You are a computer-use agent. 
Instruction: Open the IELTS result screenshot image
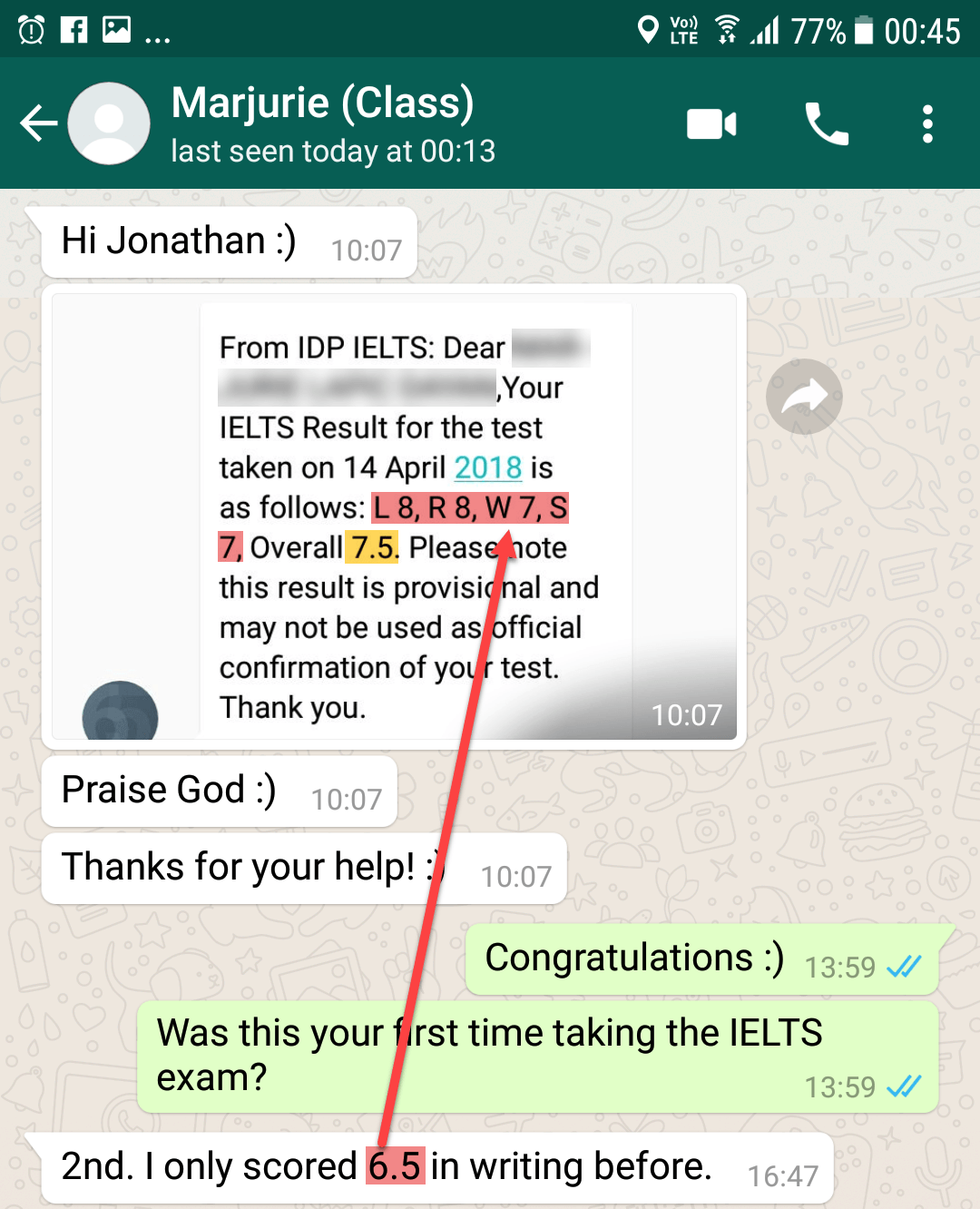point(394,516)
